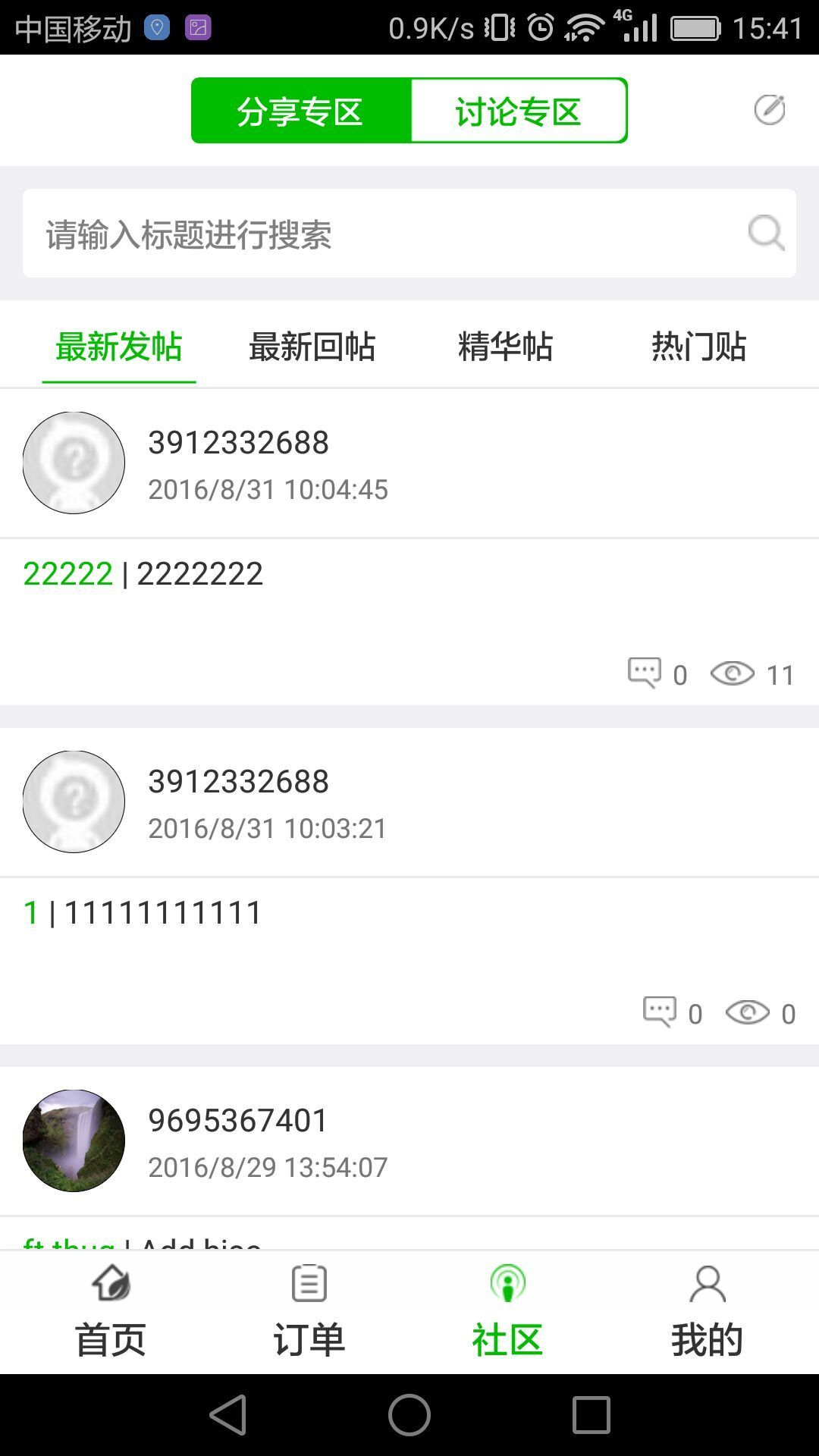Screen dimensions: 819x1456
Task: Open the 订单 orders tab
Action: click(309, 1312)
